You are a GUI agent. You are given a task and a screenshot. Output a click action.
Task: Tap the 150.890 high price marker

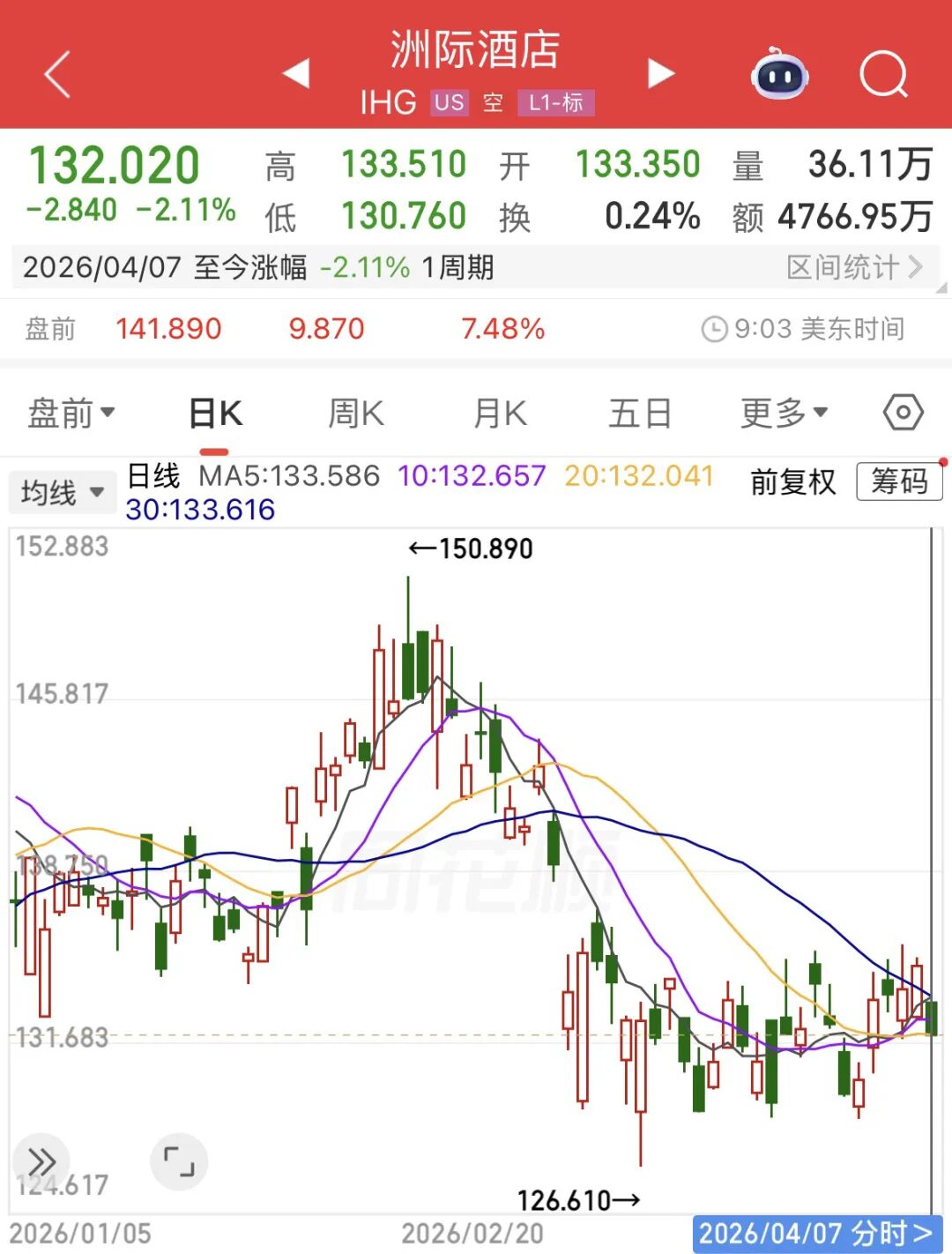tap(471, 549)
